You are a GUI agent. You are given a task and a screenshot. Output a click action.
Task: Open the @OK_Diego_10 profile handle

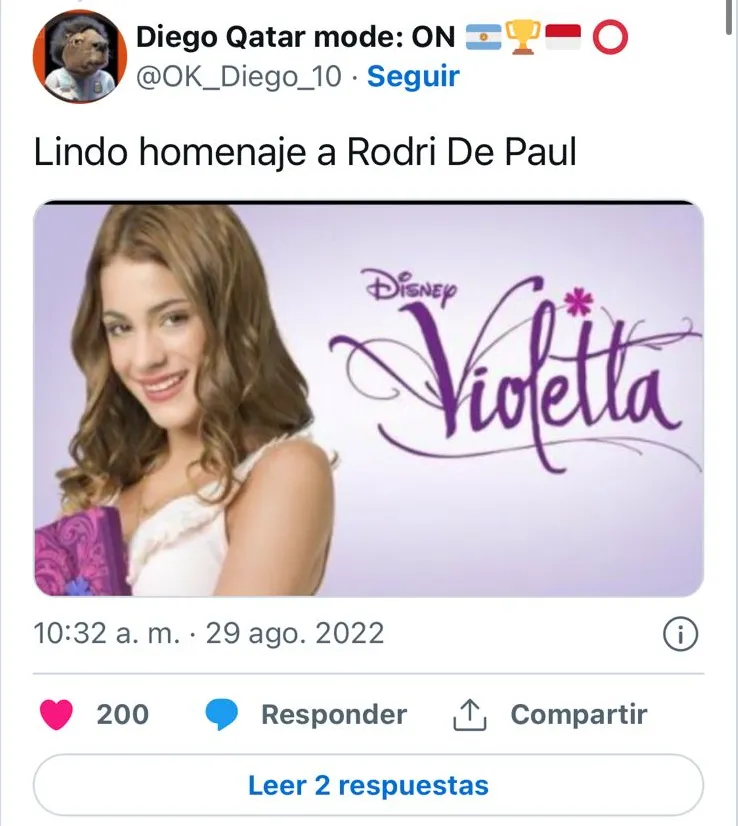241,77
